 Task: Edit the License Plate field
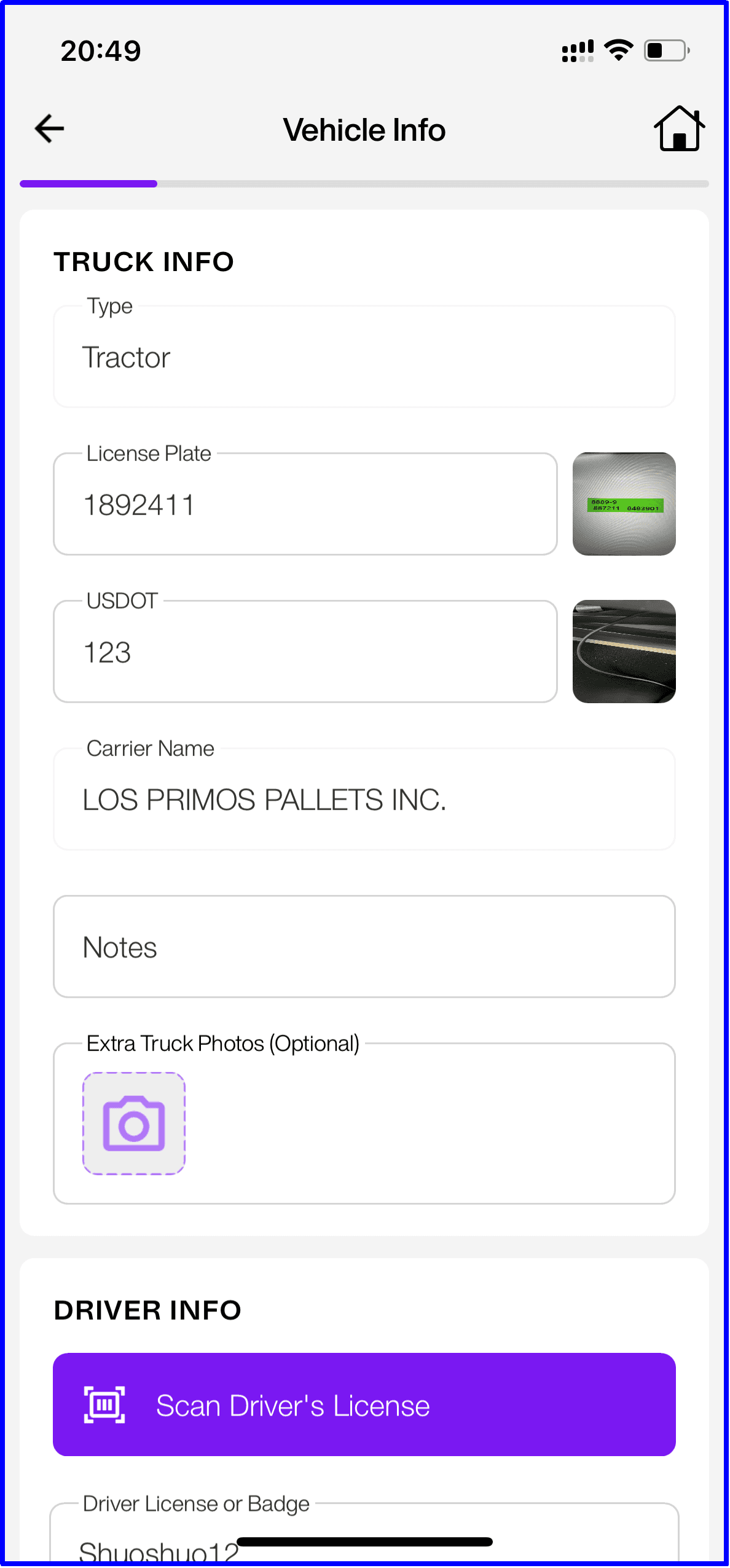click(x=305, y=505)
